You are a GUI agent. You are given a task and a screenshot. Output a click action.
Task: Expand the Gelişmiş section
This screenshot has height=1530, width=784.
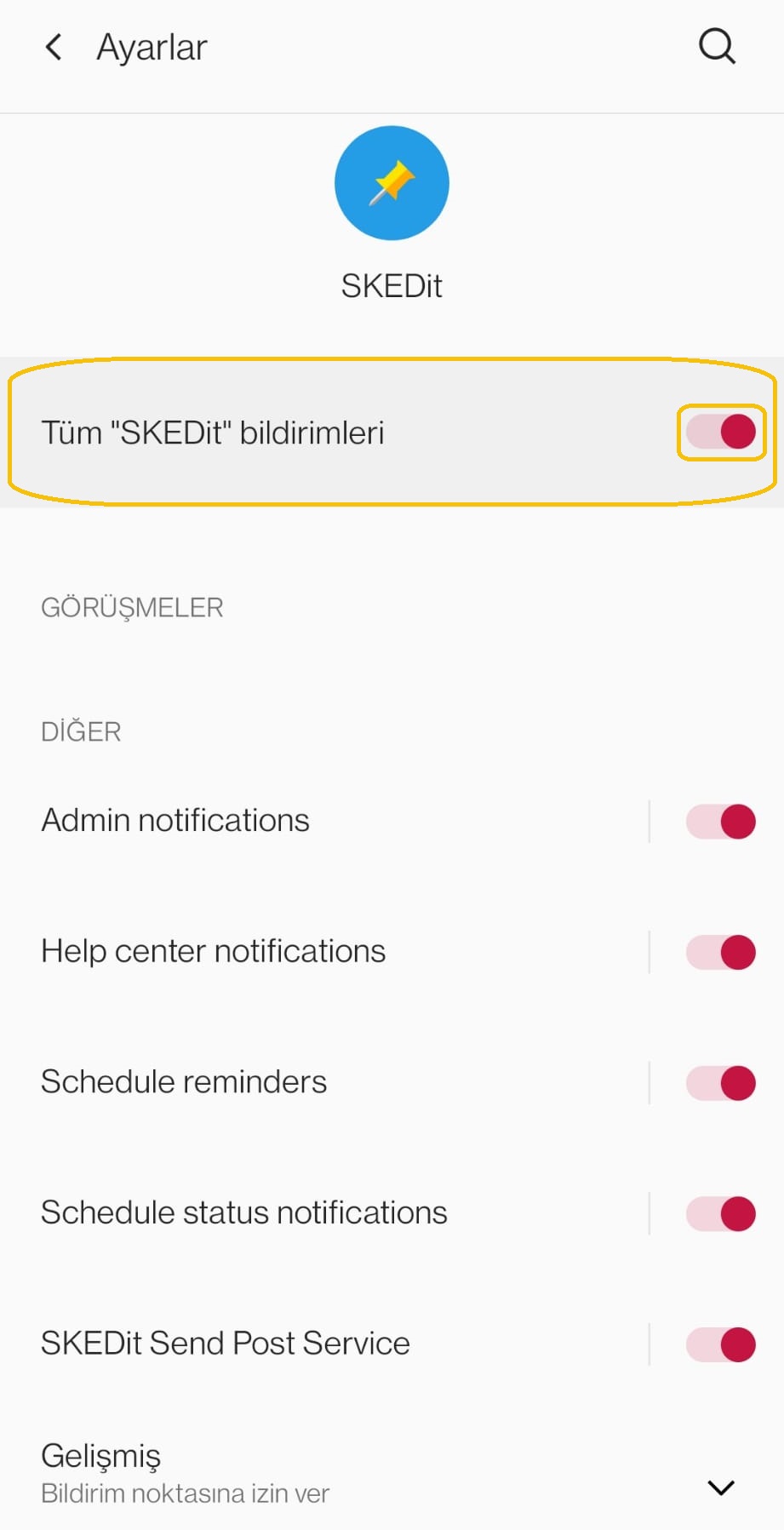tap(720, 1487)
